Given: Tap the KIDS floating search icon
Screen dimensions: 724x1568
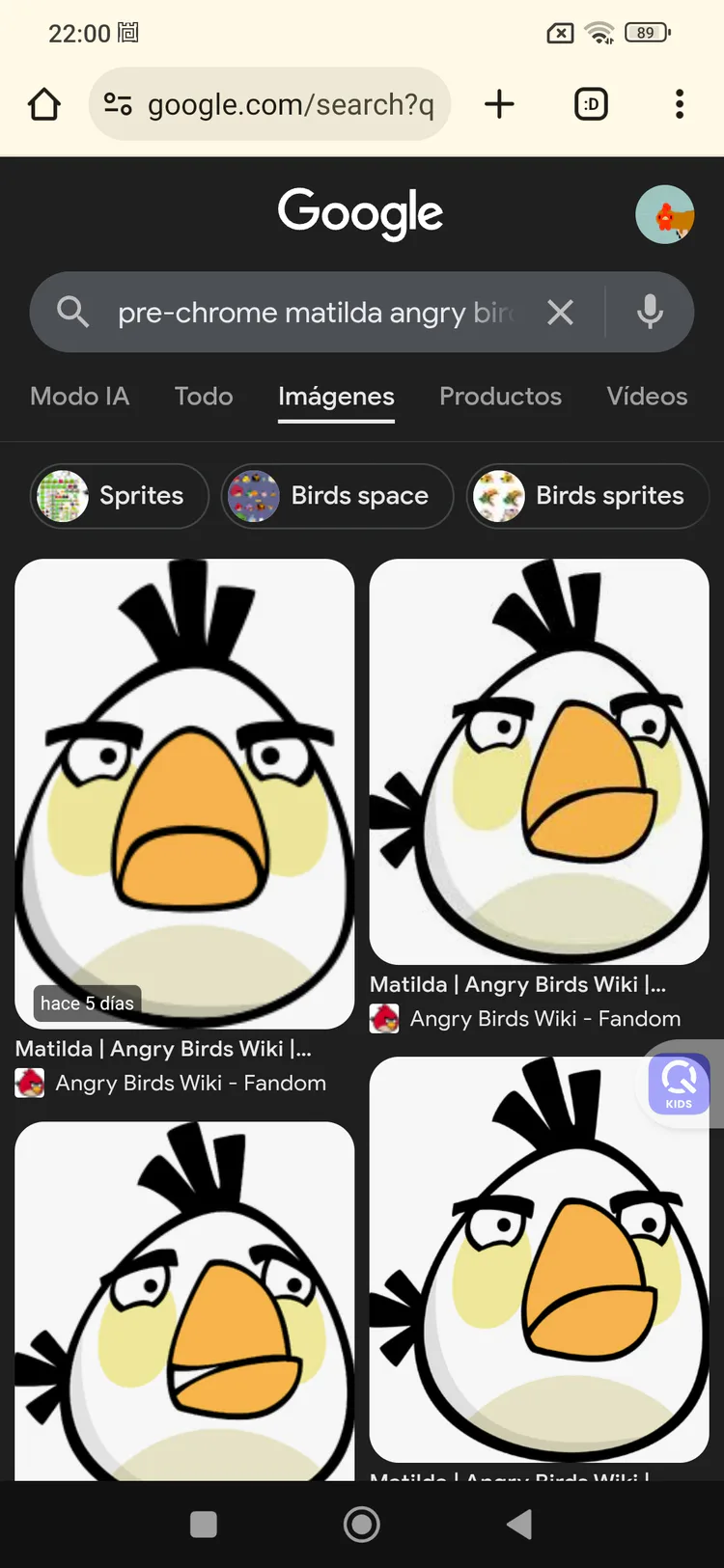Looking at the screenshot, I should coord(679,1084).
